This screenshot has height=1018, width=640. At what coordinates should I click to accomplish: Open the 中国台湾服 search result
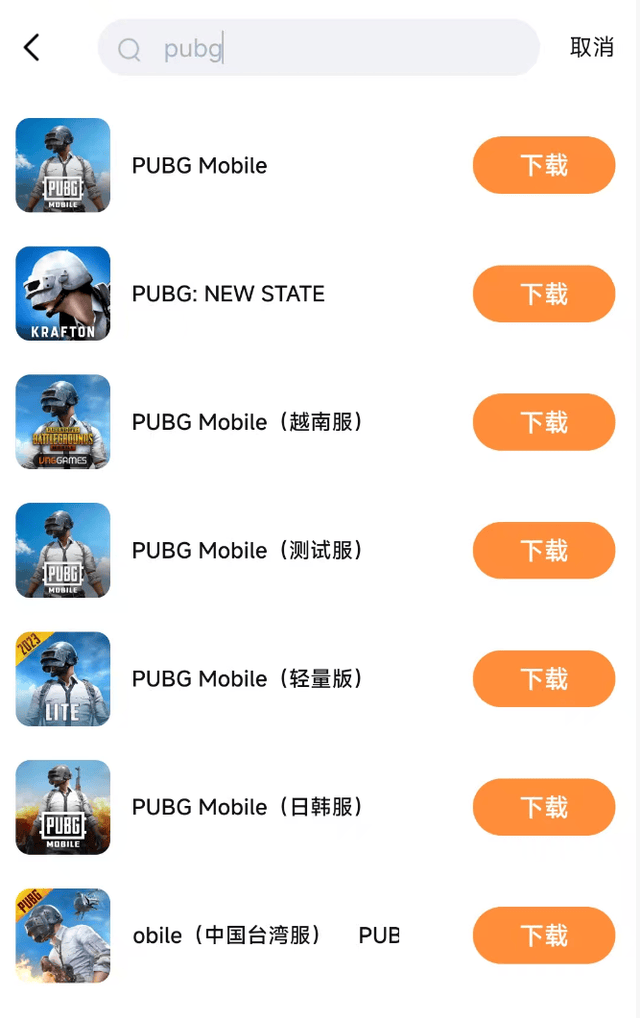pyautogui.click(x=228, y=935)
